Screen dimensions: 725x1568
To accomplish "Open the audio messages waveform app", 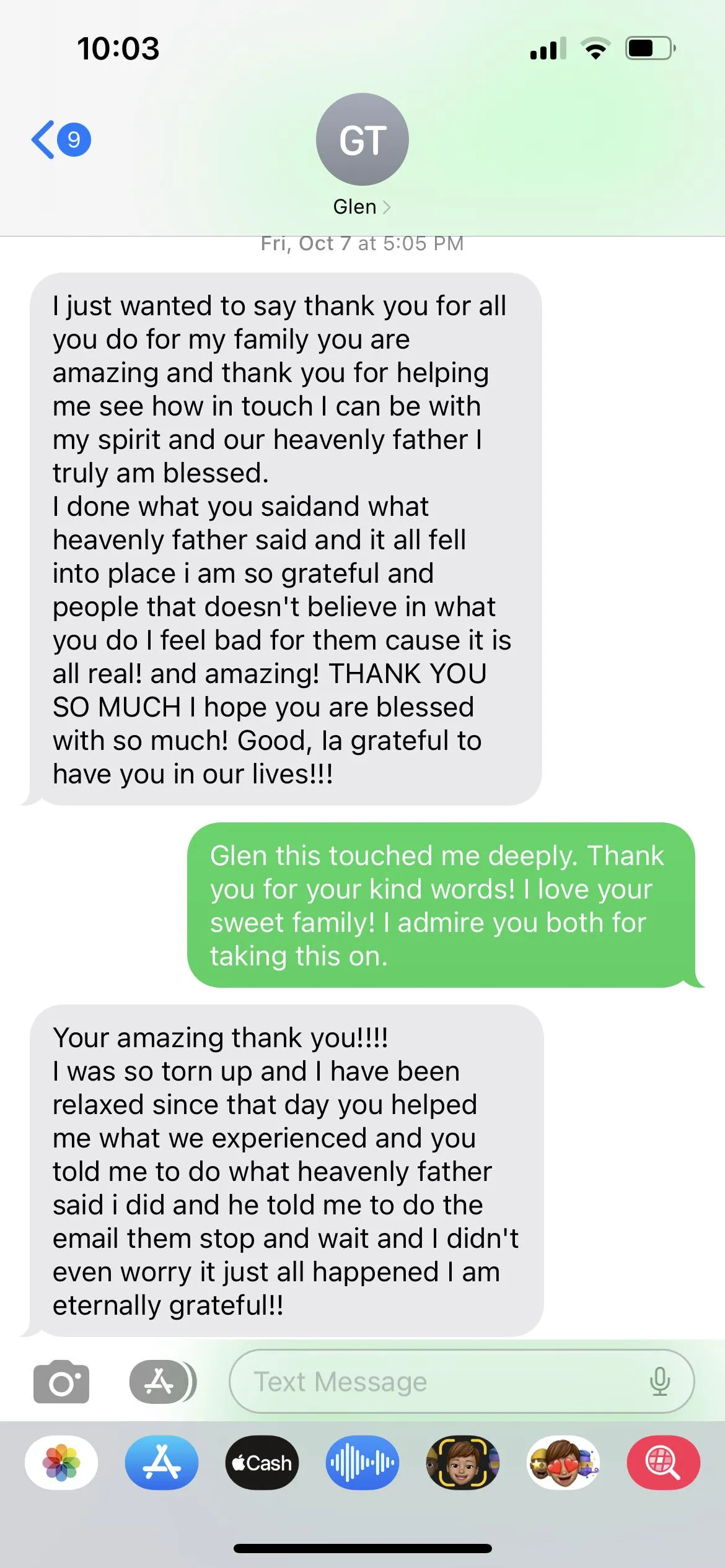I will pos(362,1463).
